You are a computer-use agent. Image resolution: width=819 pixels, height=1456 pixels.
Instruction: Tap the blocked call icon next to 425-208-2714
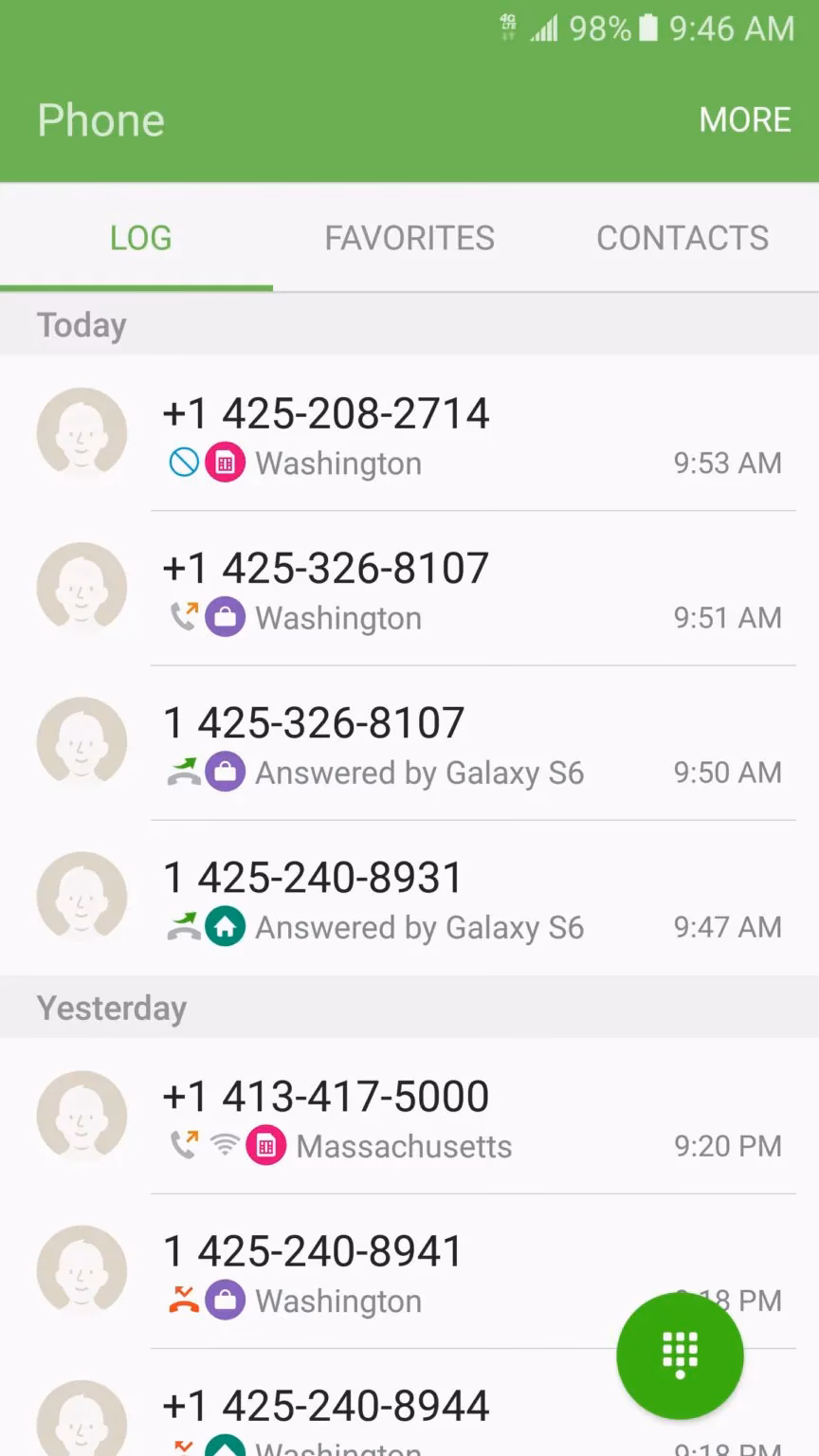click(183, 463)
